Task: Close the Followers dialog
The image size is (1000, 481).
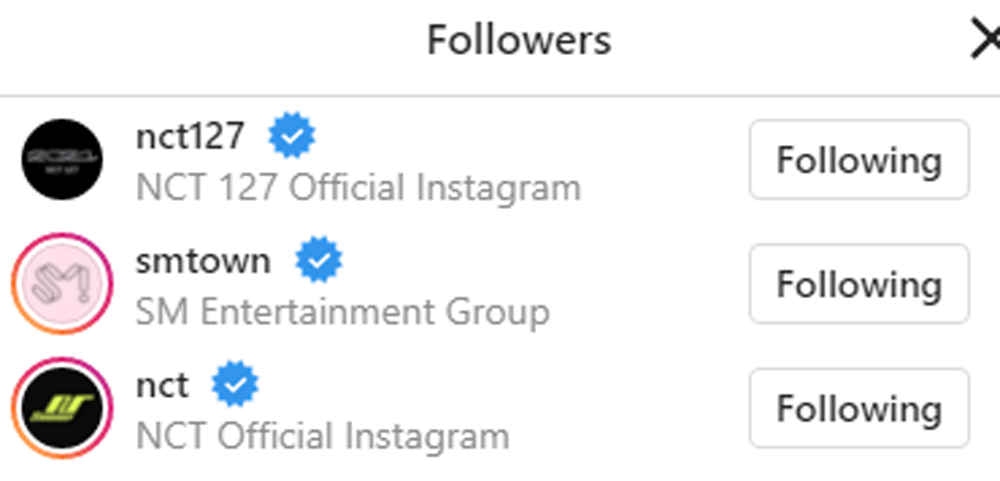Action: tap(985, 42)
